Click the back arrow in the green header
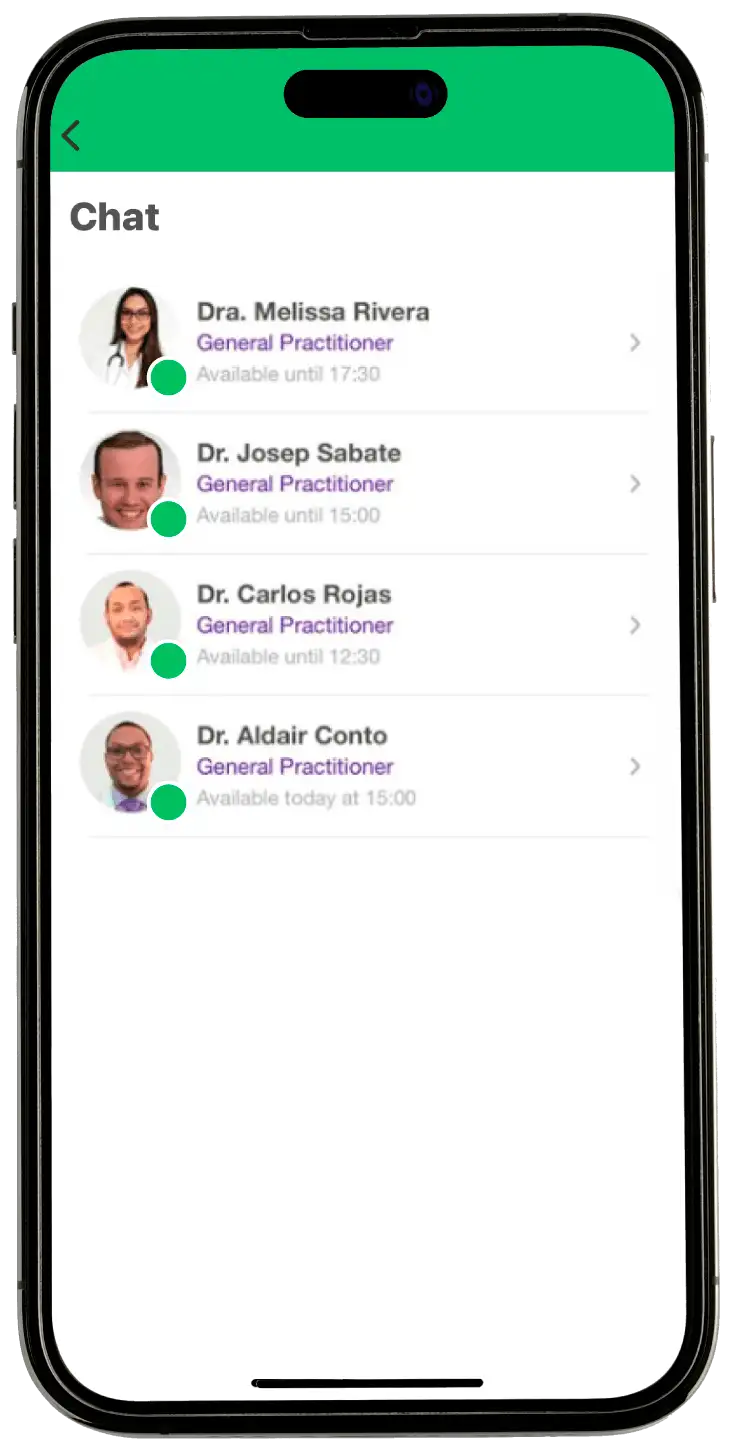 pos(70,136)
